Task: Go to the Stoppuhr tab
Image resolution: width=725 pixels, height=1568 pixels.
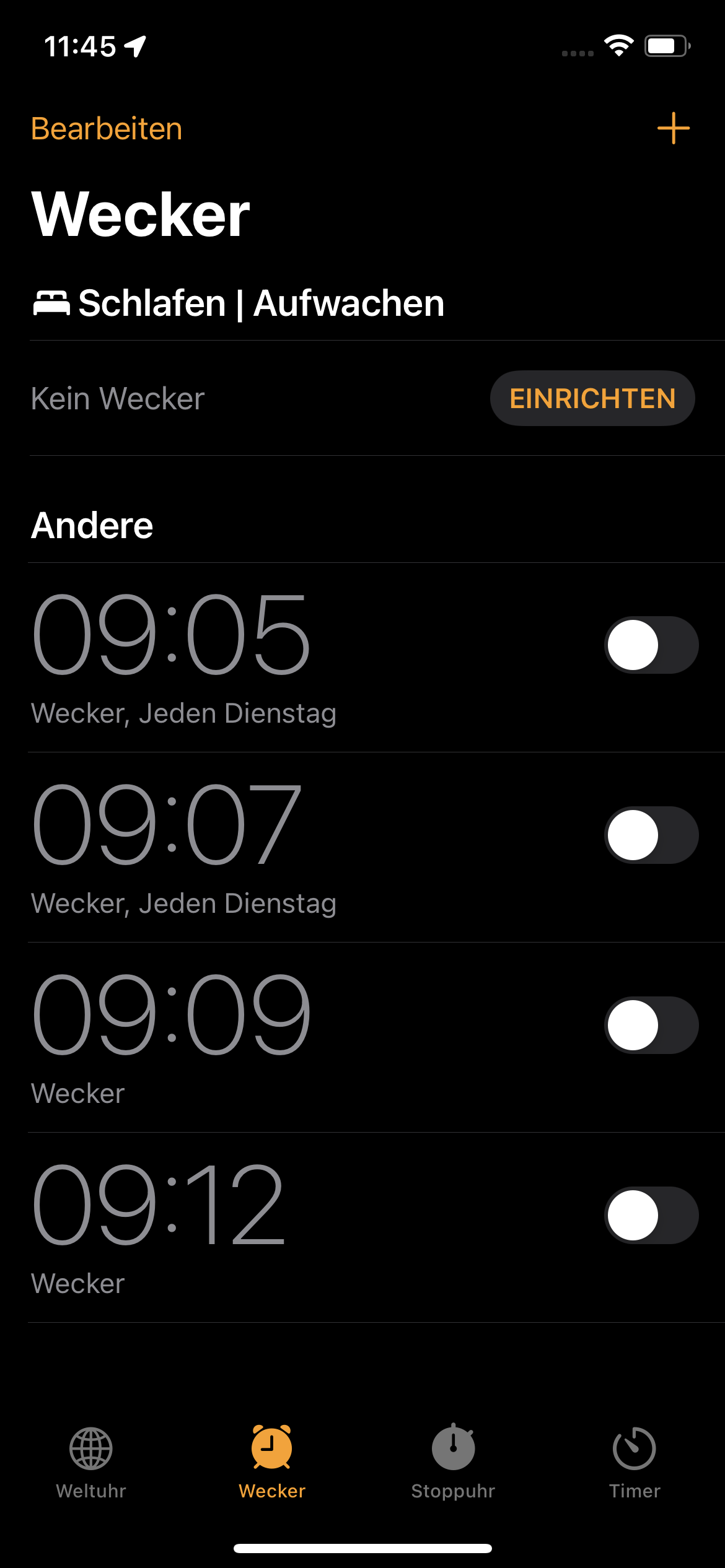Action: [x=453, y=1461]
